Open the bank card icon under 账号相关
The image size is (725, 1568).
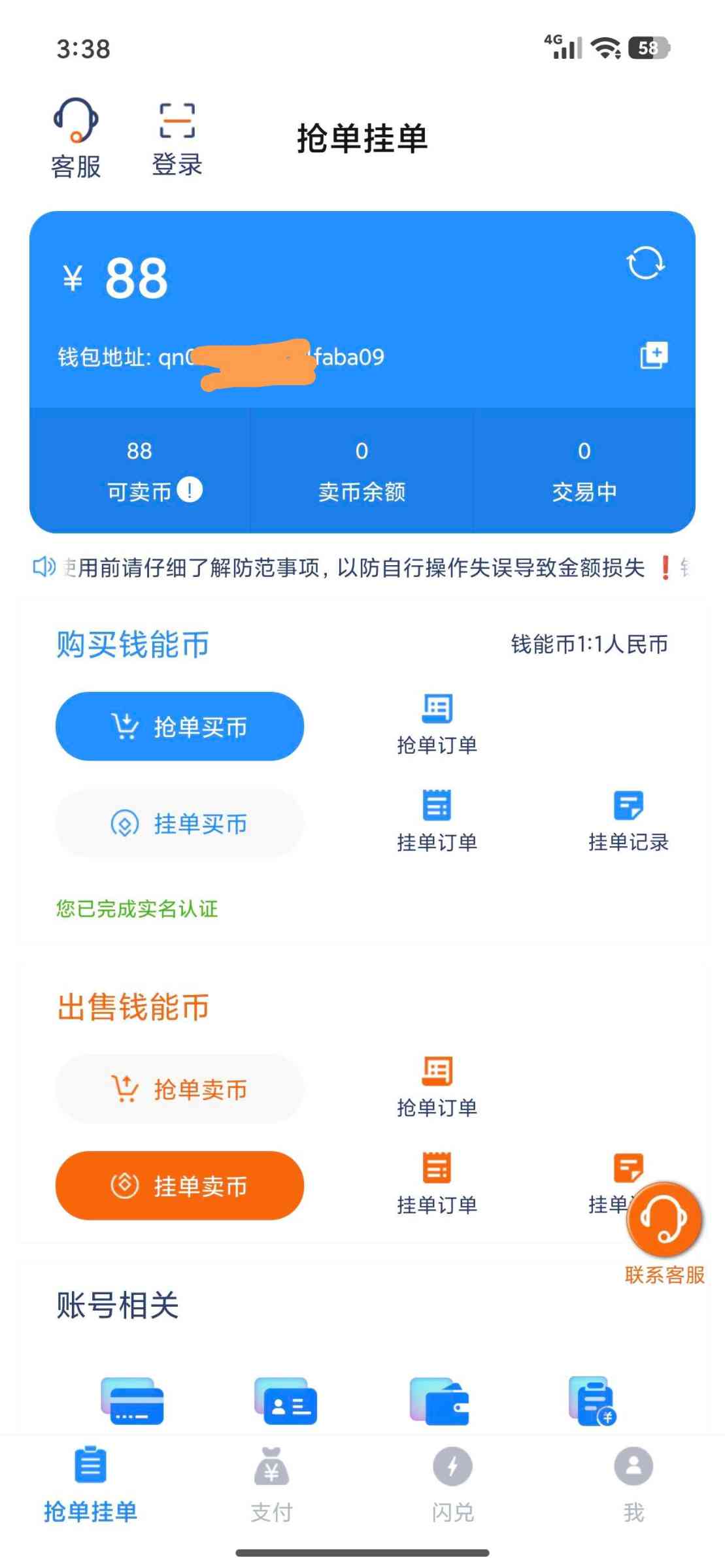point(132,1402)
